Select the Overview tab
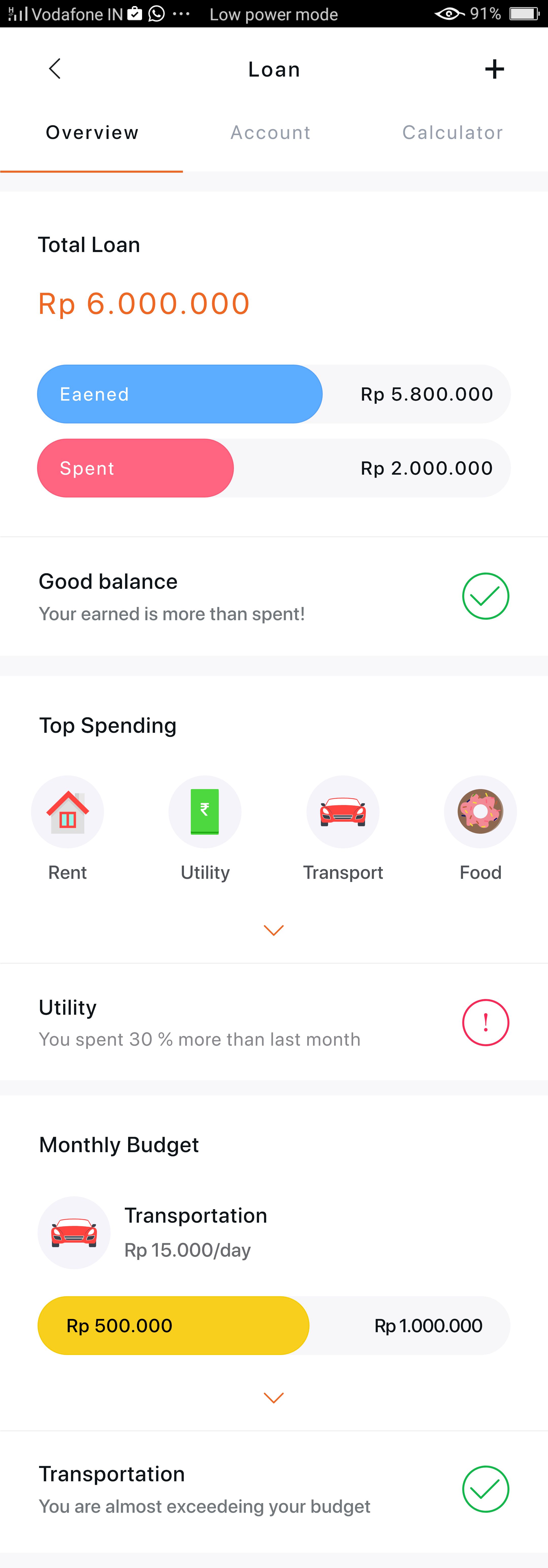This screenshot has width=548, height=1568. pyautogui.click(x=92, y=133)
